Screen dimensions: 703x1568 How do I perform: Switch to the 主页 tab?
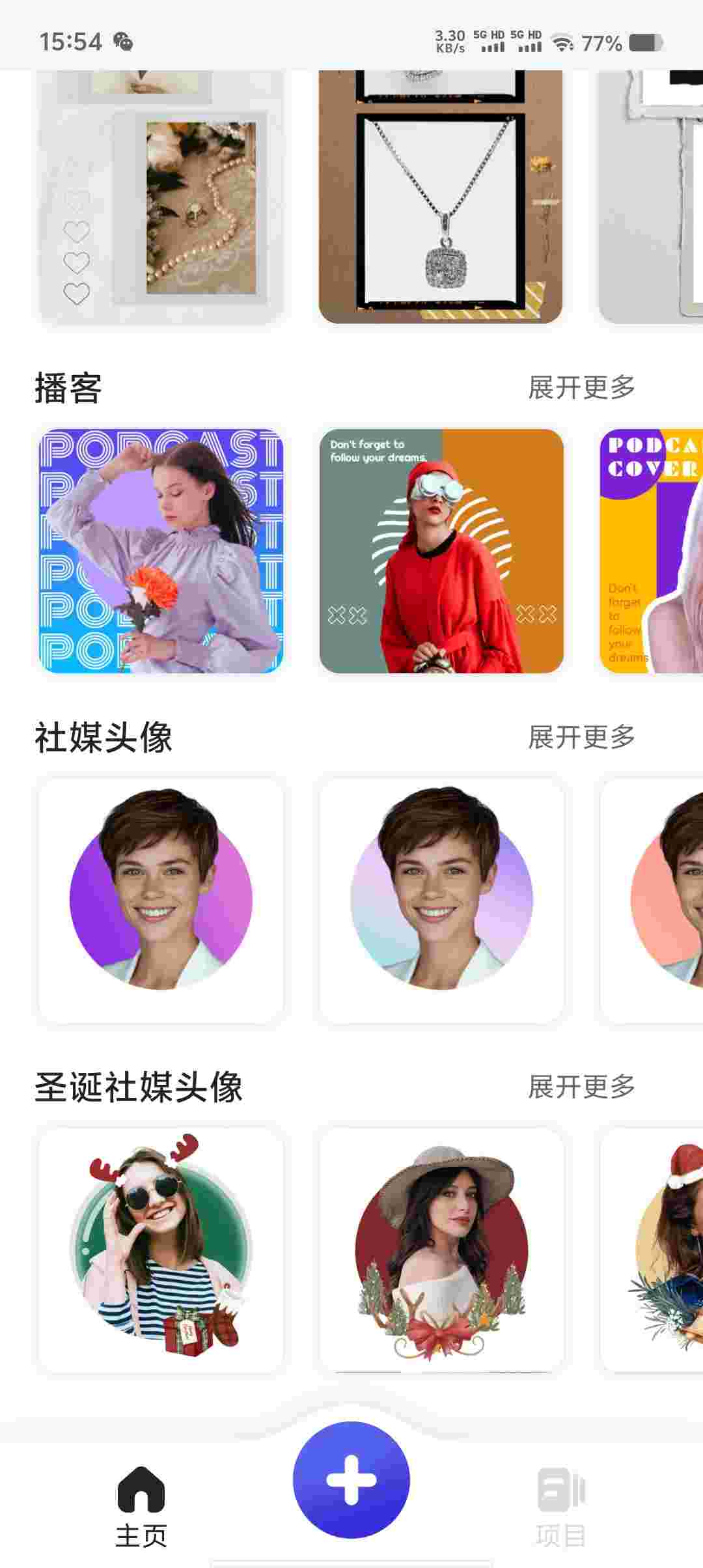141,1505
